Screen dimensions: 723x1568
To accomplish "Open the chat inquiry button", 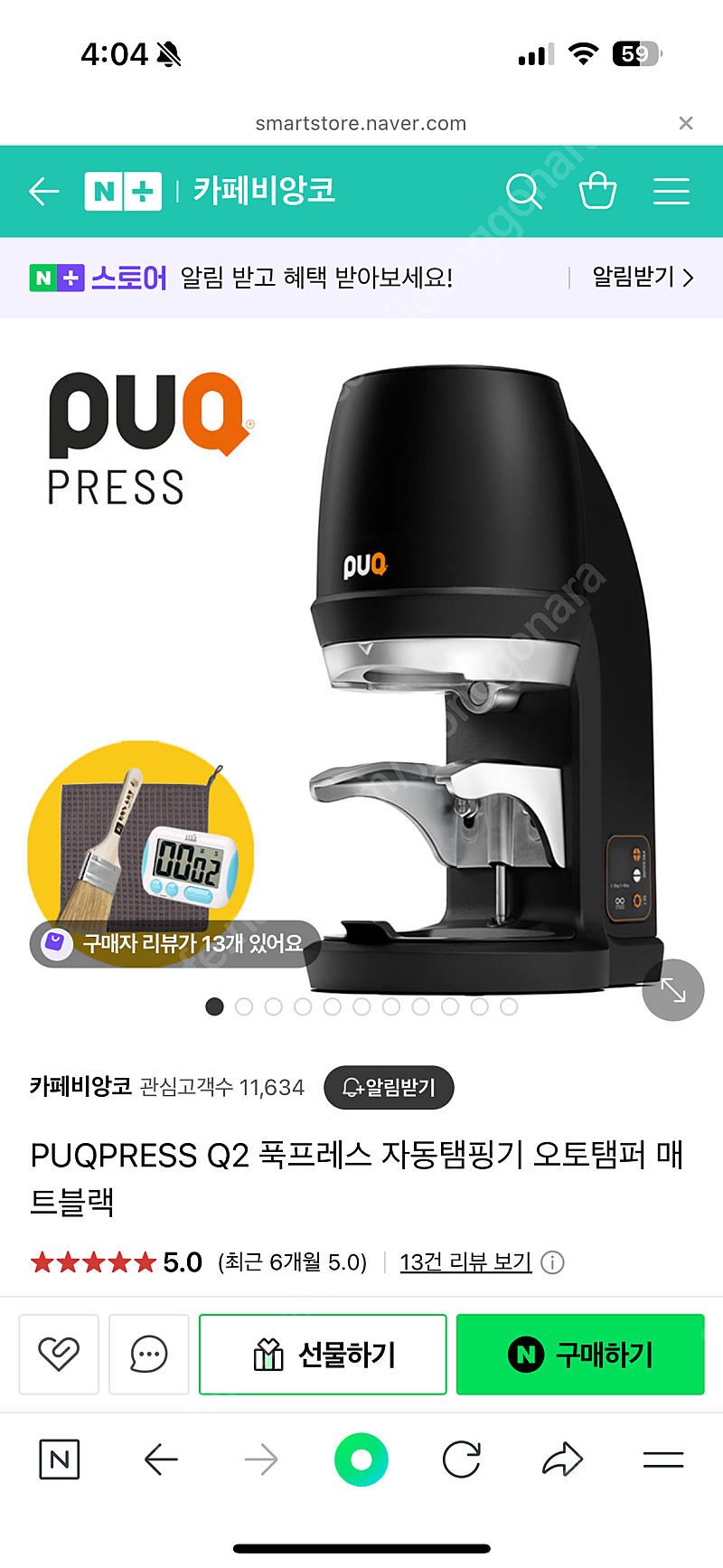I will pos(149,1354).
